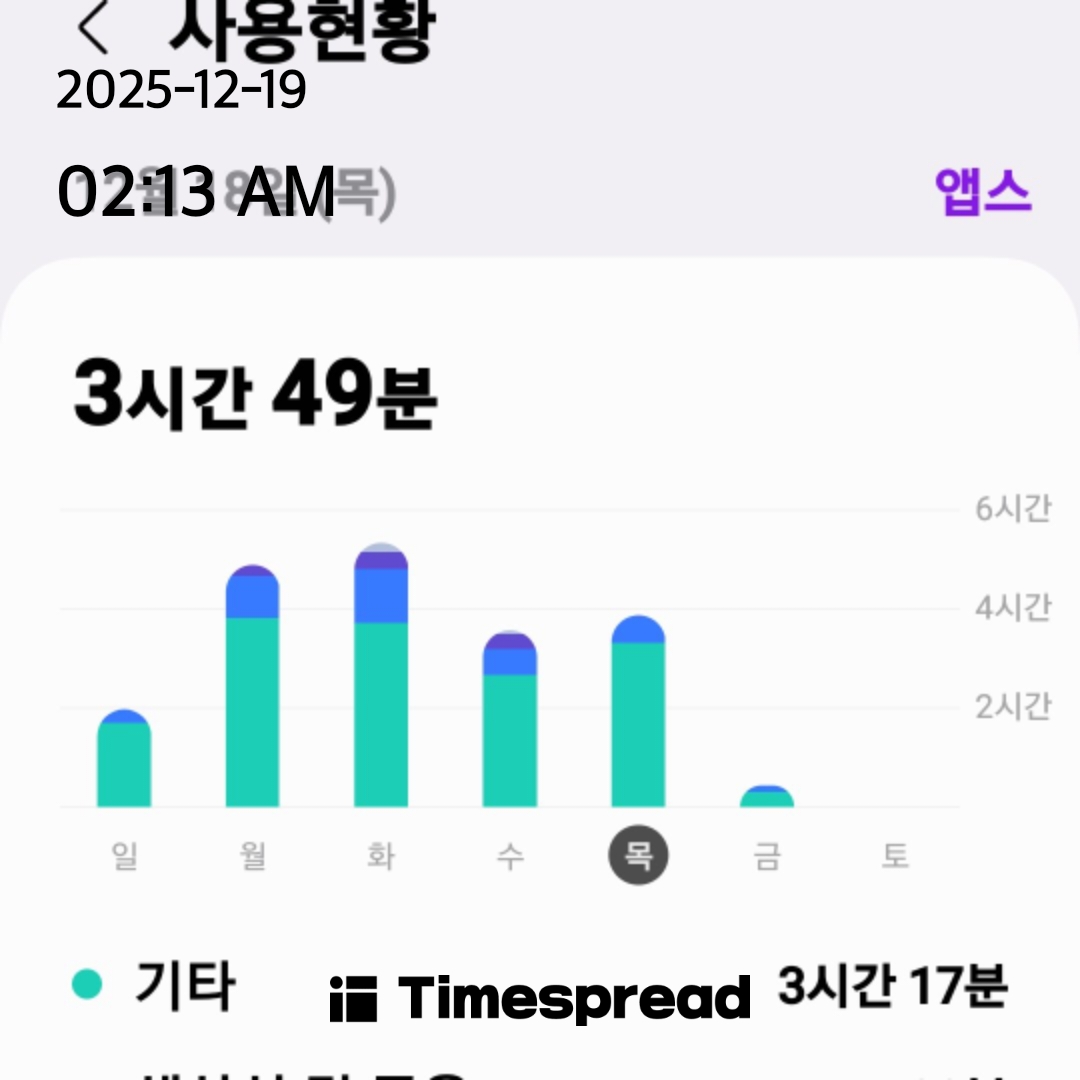Image resolution: width=1080 pixels, height=1080 pixels.
Task: Select the 월 bar in the chart
Action: point(252,690)
